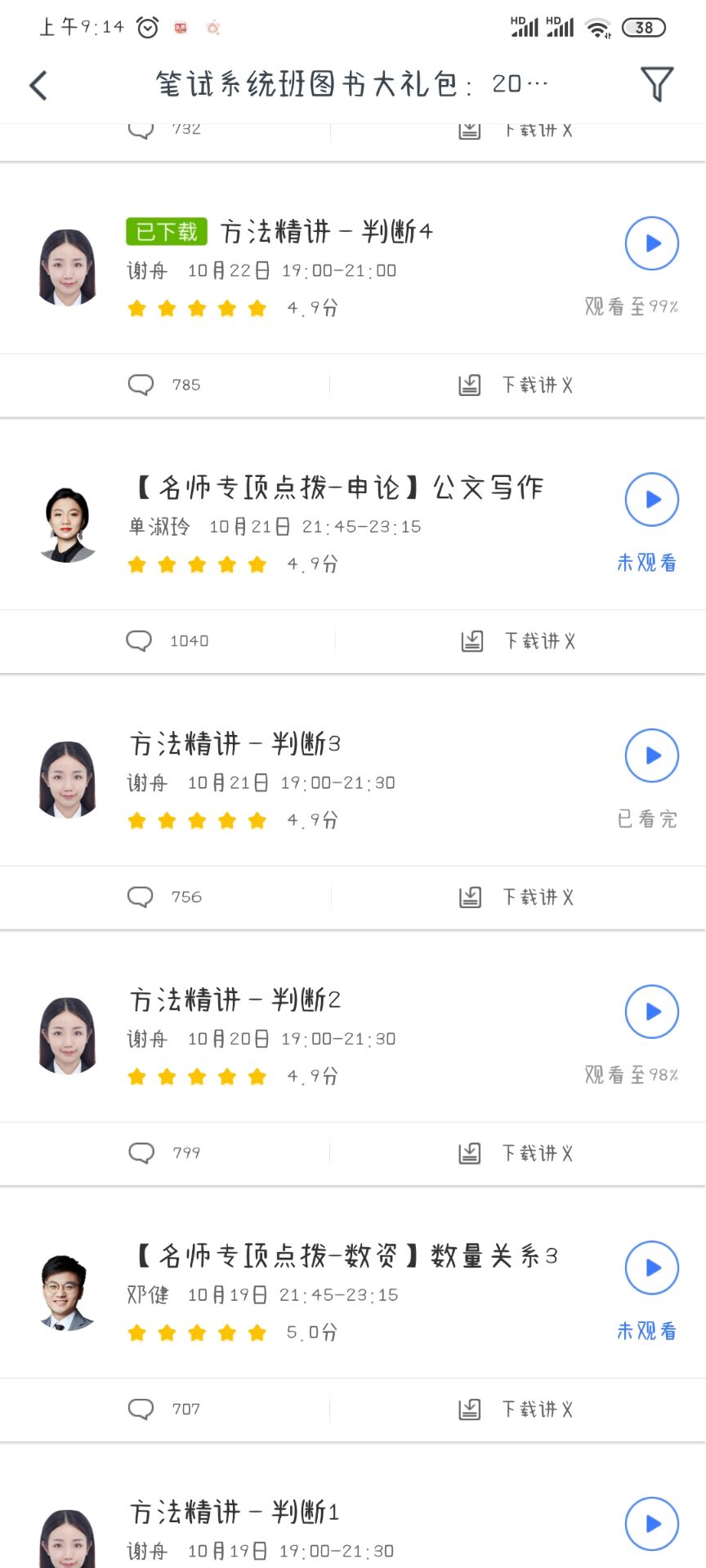Image resolution: width=706 pixels, height=1568 pixels.
Task: Play the 方法精讲 - 判断1 video
Action: (651, 1524)
